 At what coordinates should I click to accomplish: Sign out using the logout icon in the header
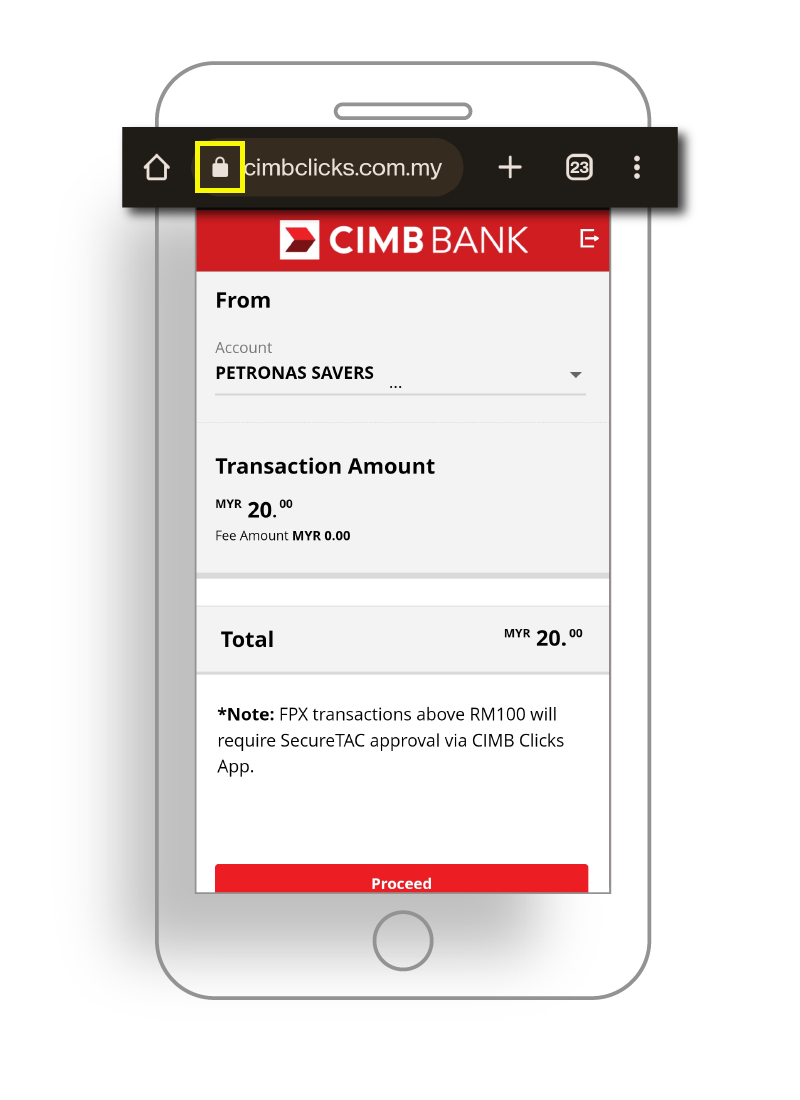point(589,239)
